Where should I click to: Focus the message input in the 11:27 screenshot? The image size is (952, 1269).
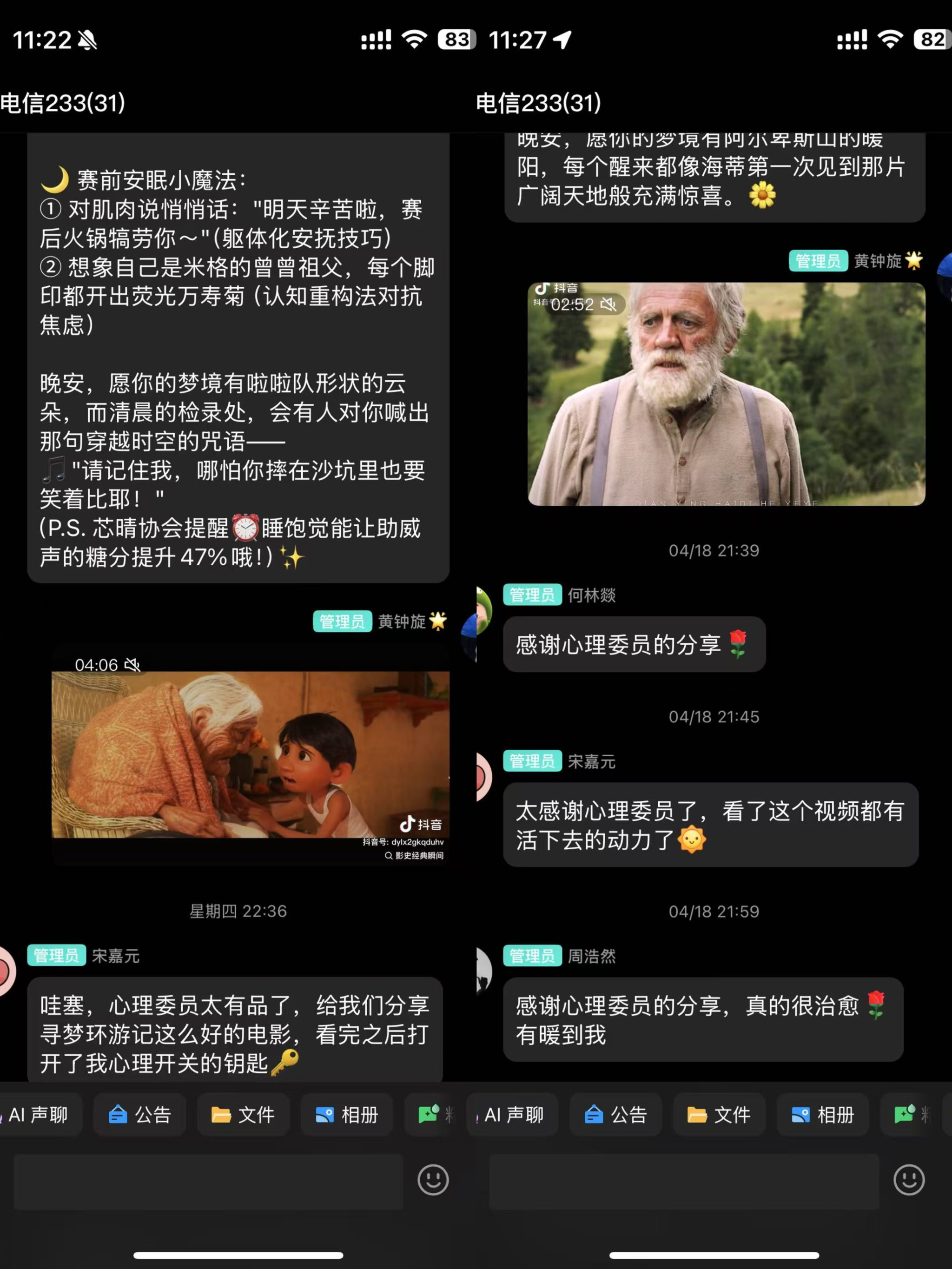tap(683, 1182)
